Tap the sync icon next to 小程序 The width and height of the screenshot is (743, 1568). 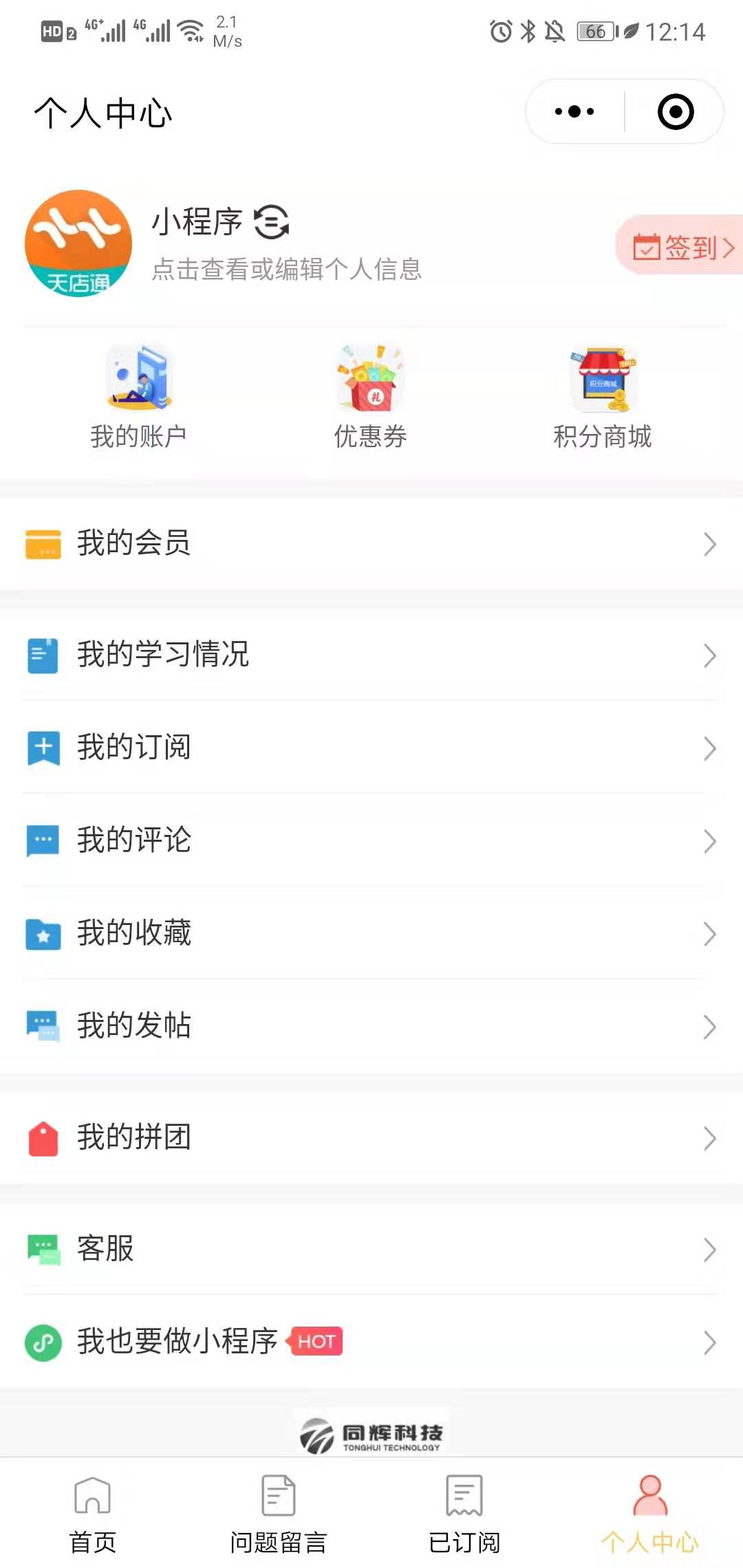(x=272, y=222)
